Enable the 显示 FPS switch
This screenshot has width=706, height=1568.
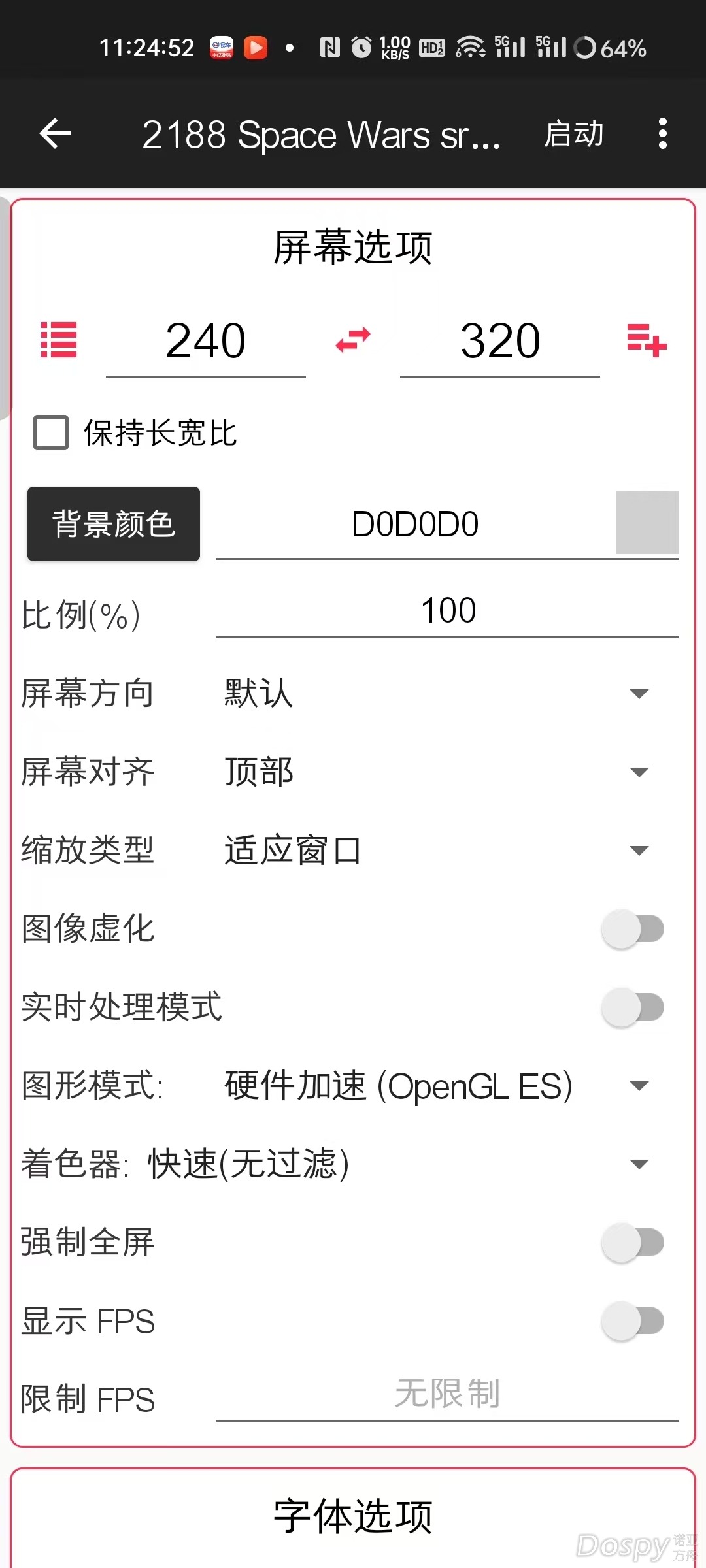point(632,1321)
